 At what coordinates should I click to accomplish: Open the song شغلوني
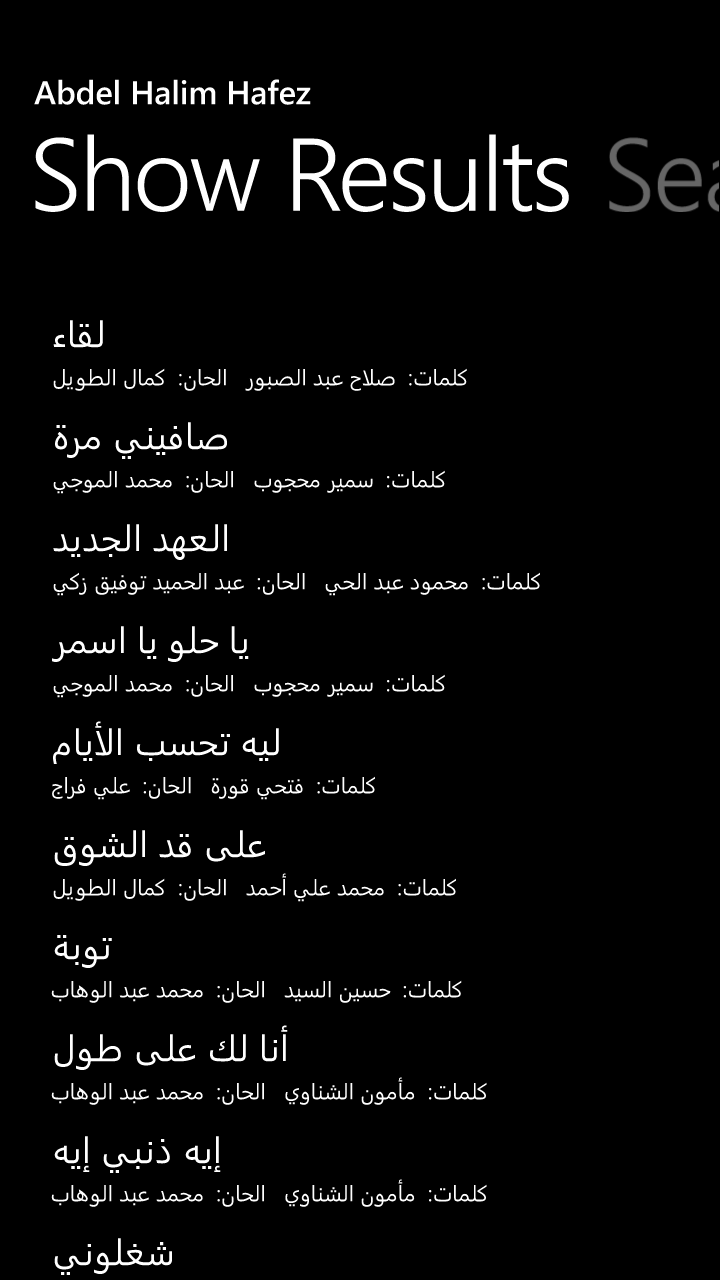[113, 1252]
